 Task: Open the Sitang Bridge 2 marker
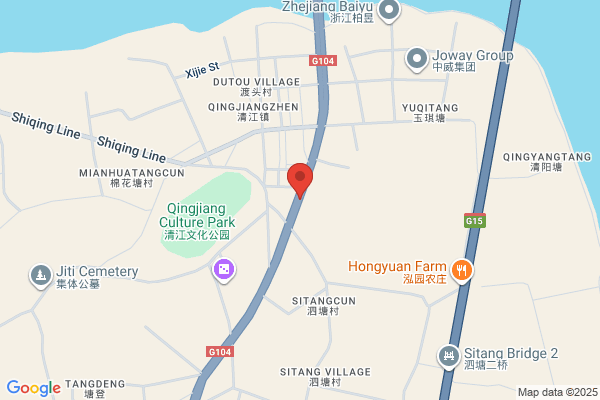[x=448, y=357]
